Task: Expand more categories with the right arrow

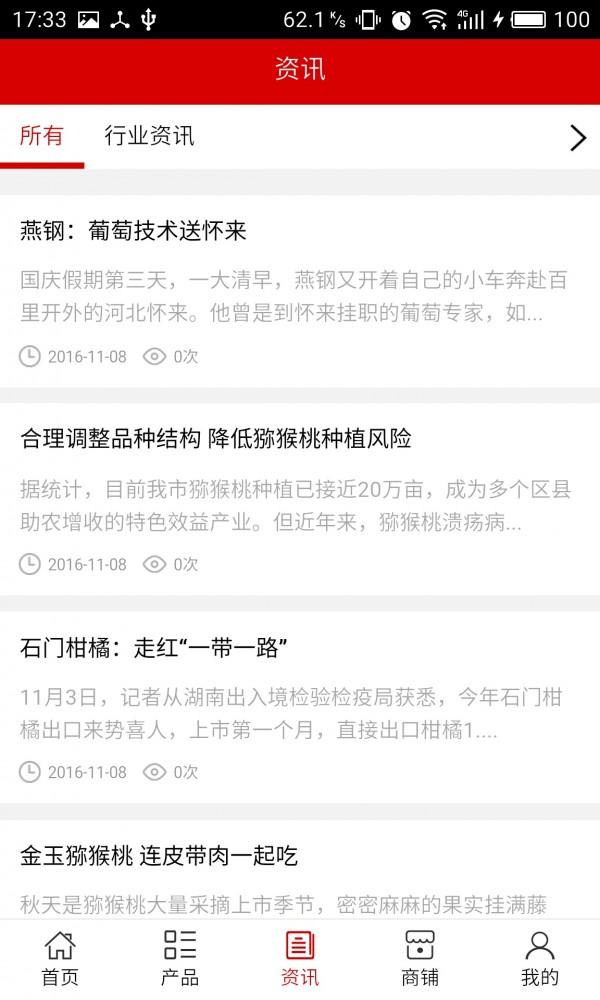Action: tap(577, 138)
